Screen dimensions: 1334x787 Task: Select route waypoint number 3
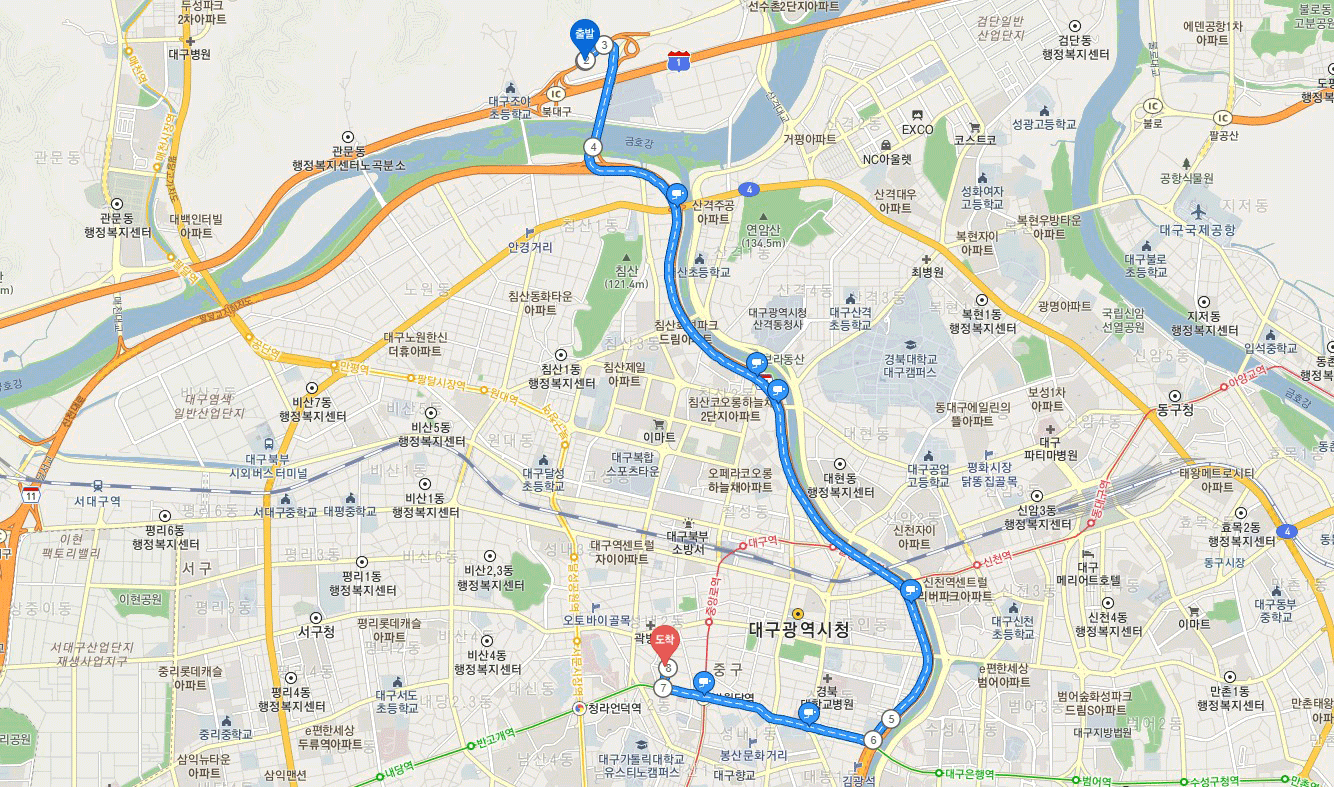pos(604,44)
